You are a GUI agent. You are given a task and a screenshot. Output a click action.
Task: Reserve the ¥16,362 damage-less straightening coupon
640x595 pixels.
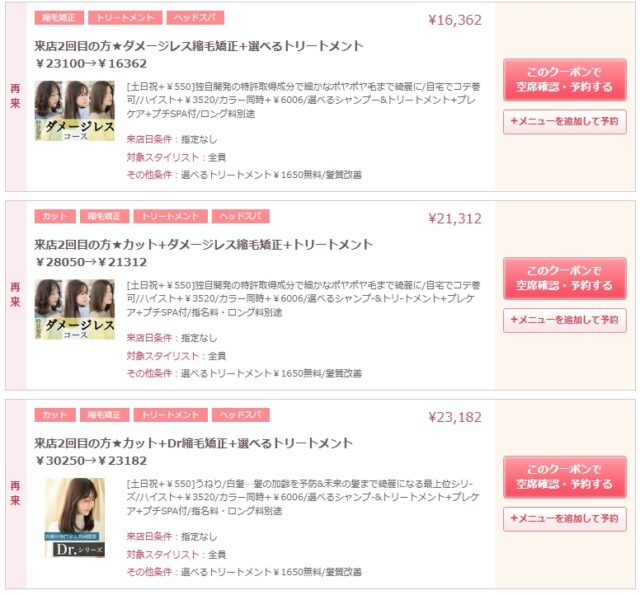[565, 80]
